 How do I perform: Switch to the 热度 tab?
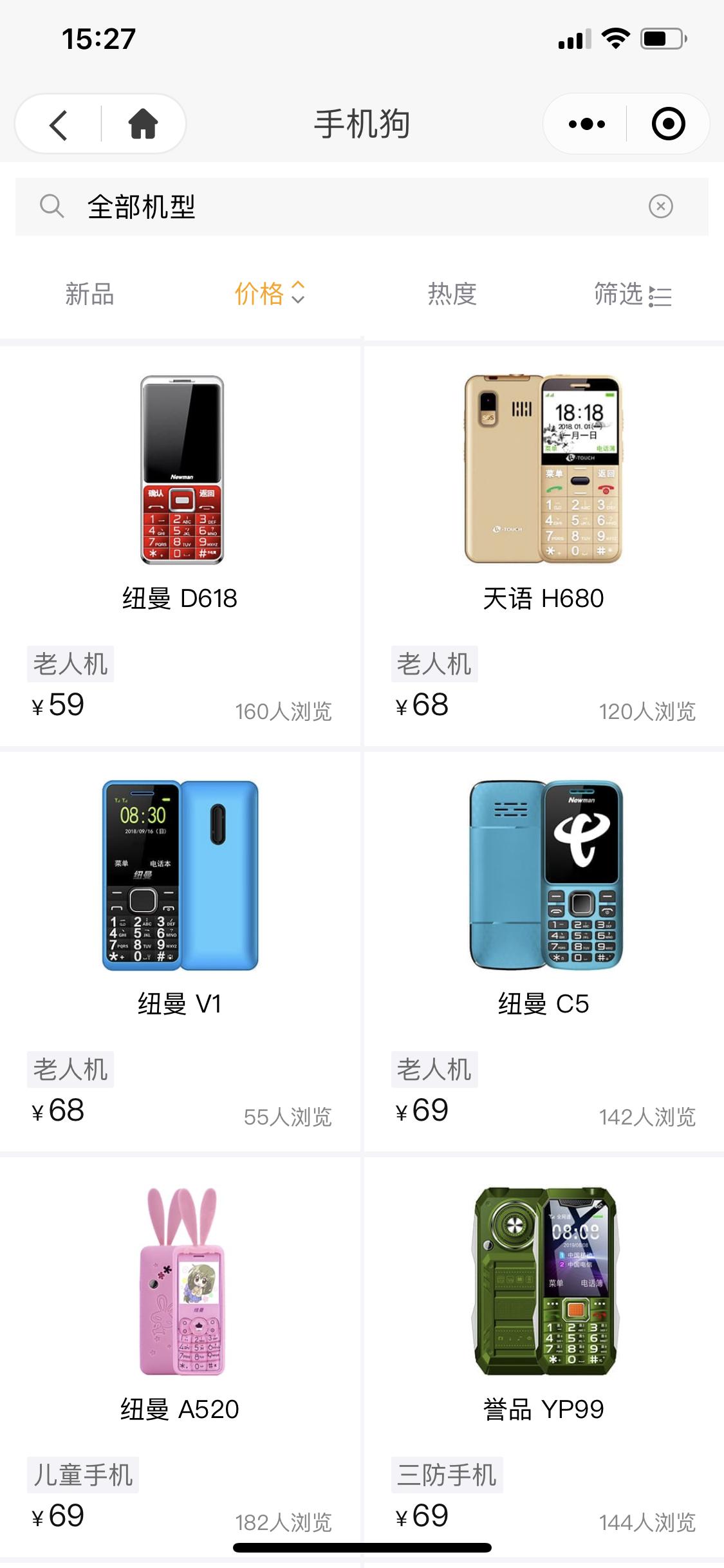(x=452, y=295)
